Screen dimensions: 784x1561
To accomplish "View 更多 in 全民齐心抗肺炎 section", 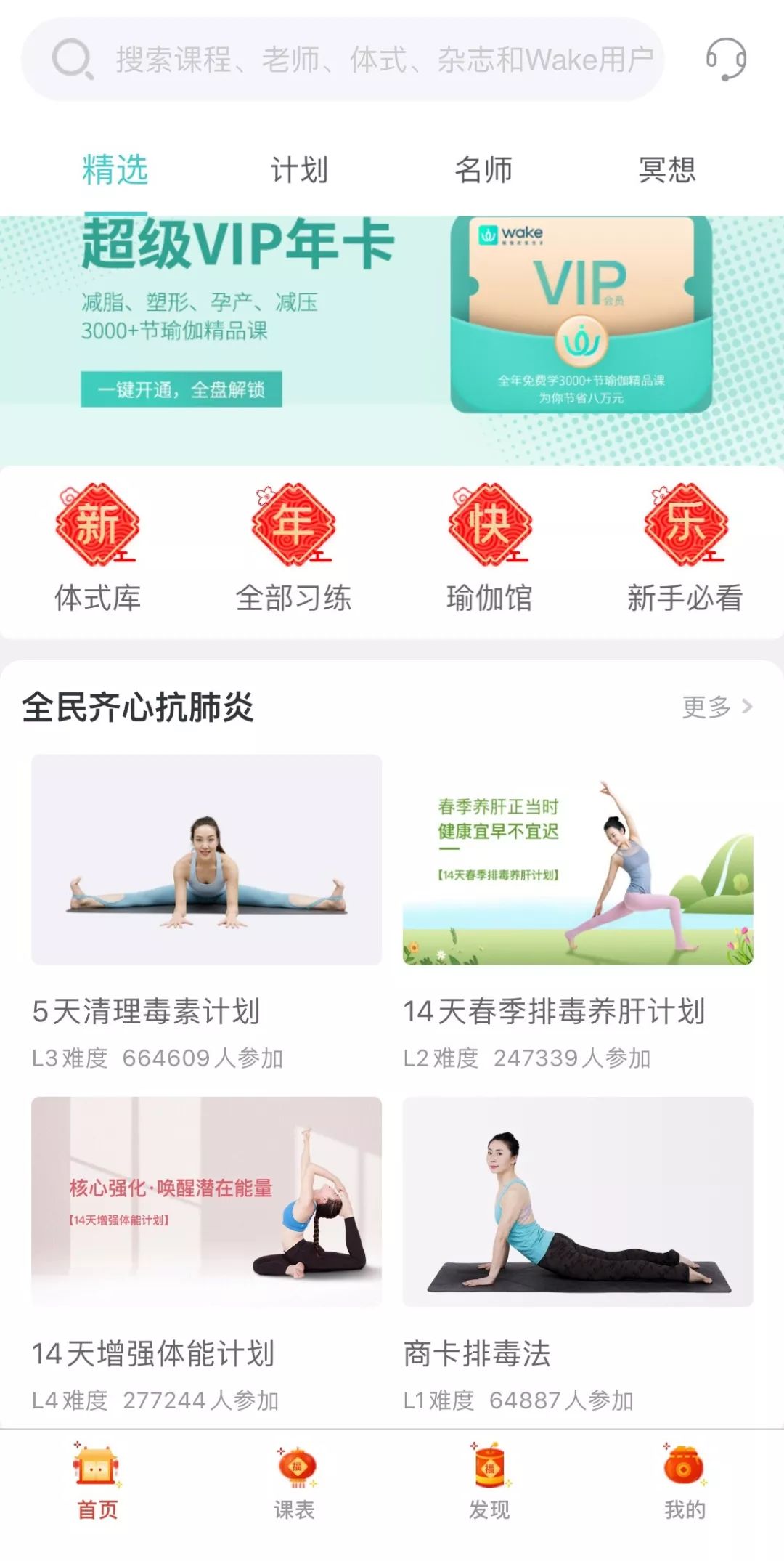I will click(716, 707).
